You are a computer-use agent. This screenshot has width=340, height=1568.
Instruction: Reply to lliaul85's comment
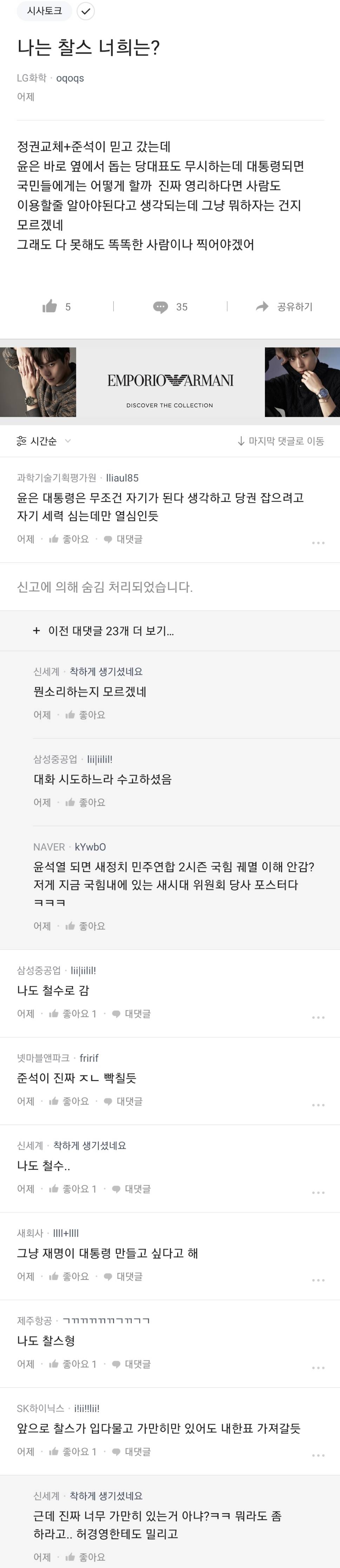(x=124, y=539)
